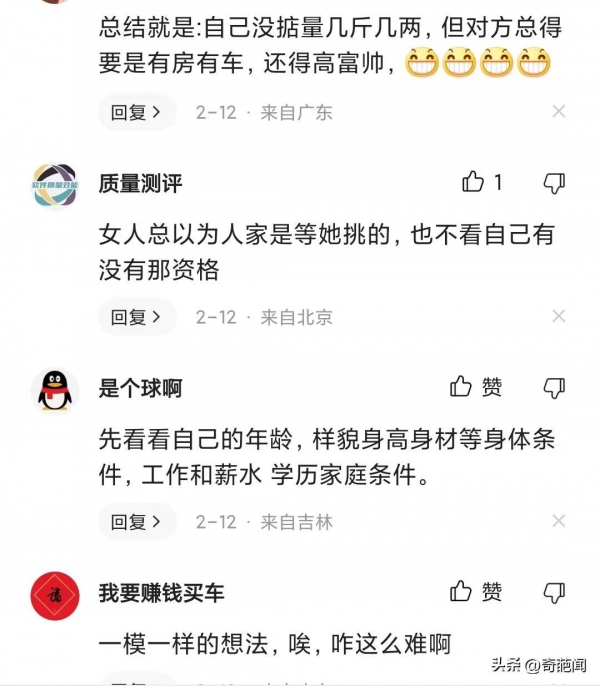
Task: Open 质量测评's profile avatar
Action: [x=54, y=185]
